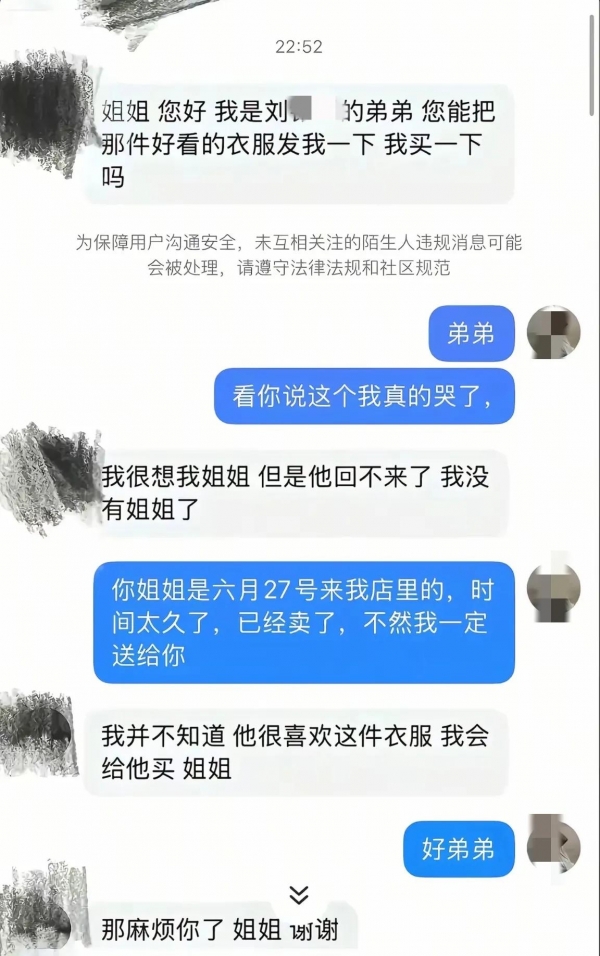600x956 pixels.
Task: Jump to newest messages via the double chevron
Action: click(298, 894)
